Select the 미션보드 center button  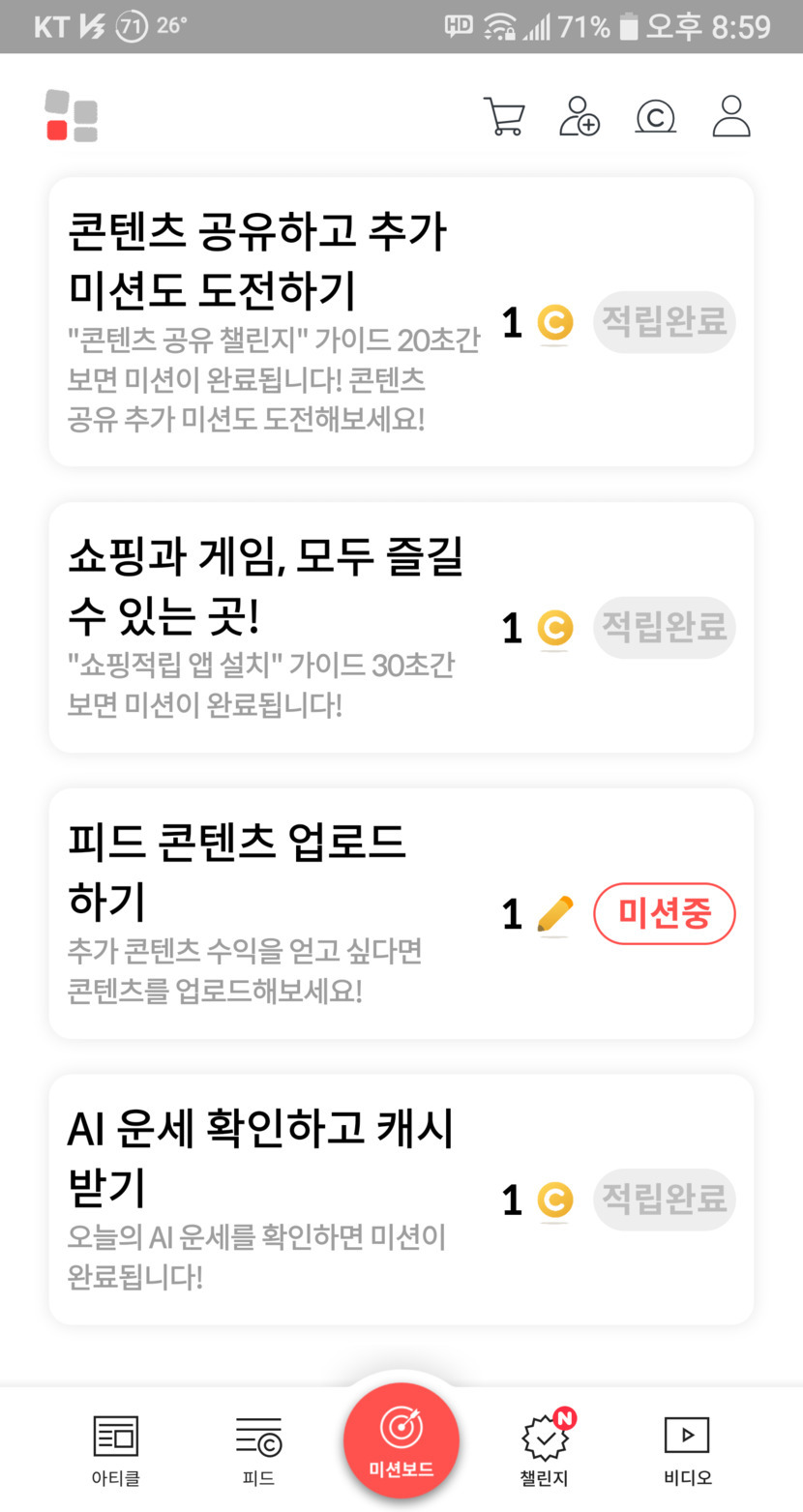pos(401,1440)
